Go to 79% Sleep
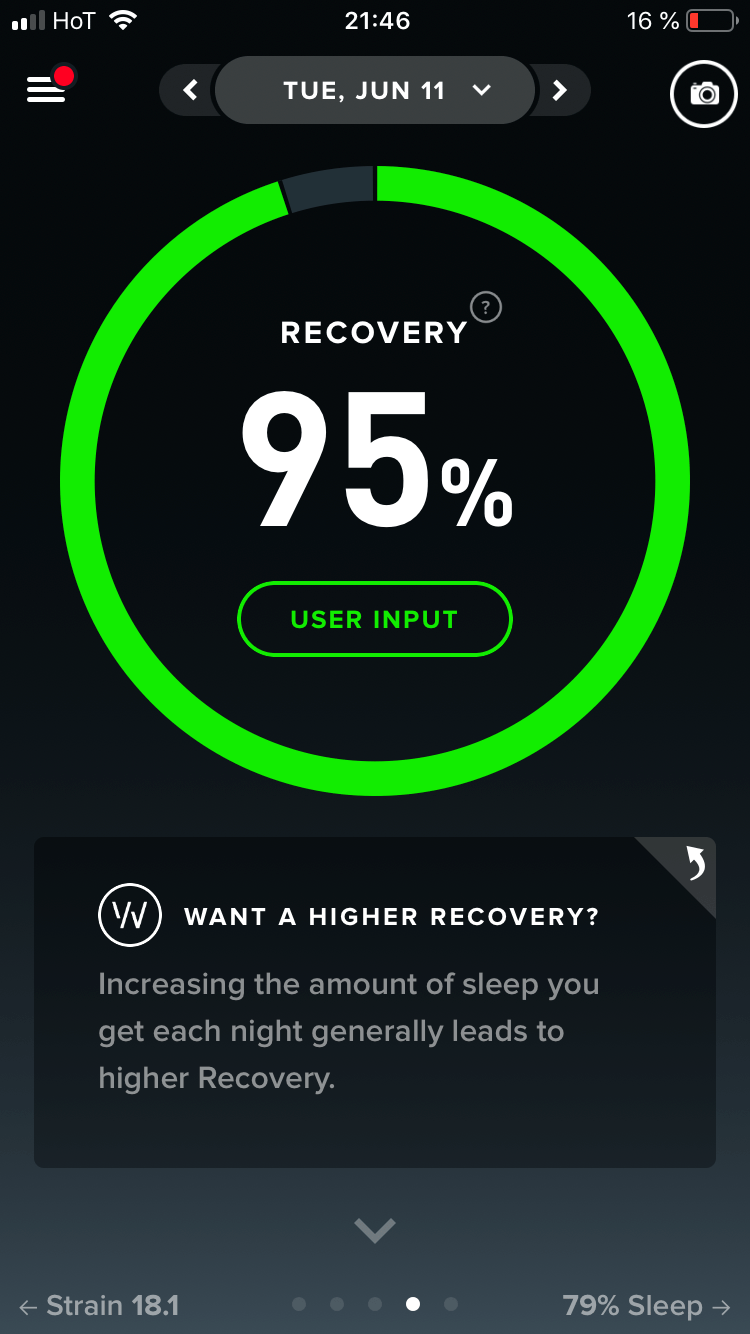The height and width of the screenshot is (1334, 750). (645, 1305)
